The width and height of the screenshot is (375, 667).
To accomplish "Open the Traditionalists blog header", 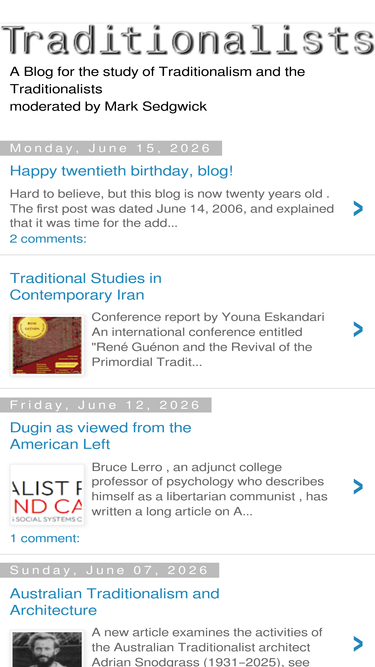I will (188, 40).
